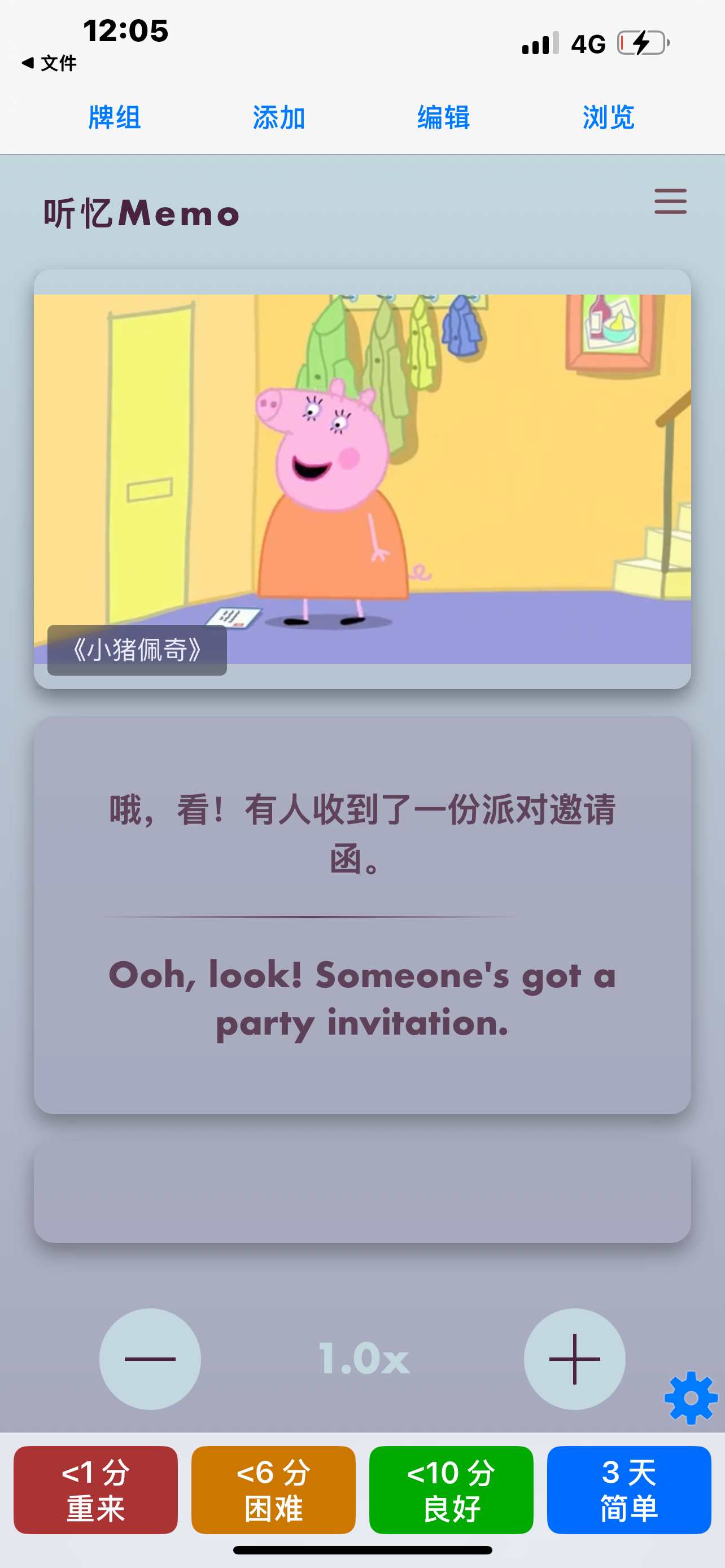The width and height of the screenshot is (725, 1568).
Task: Open the 牌组 decks screen
Action: 115,117
